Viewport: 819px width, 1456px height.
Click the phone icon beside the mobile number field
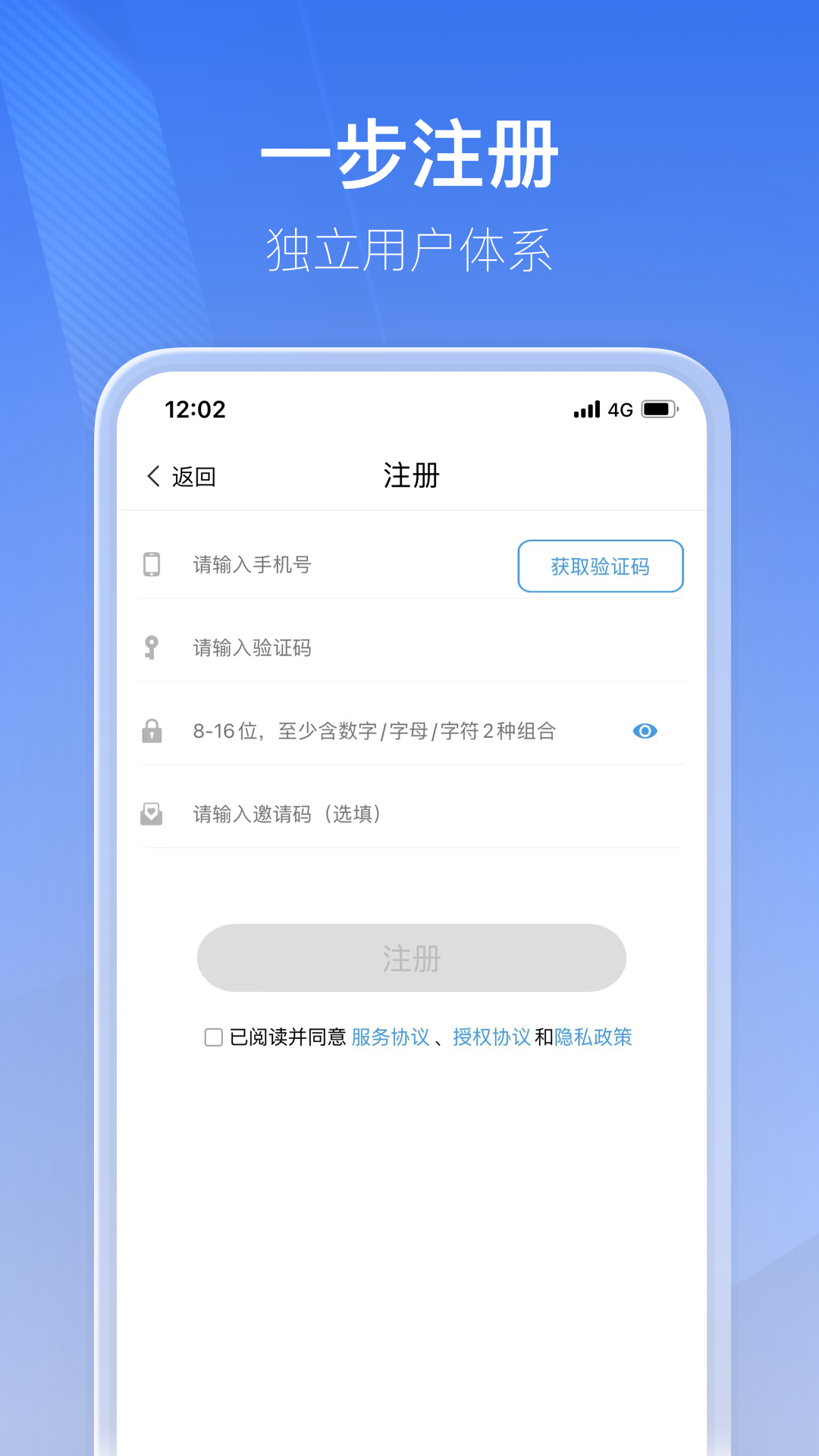pos(152,566)
